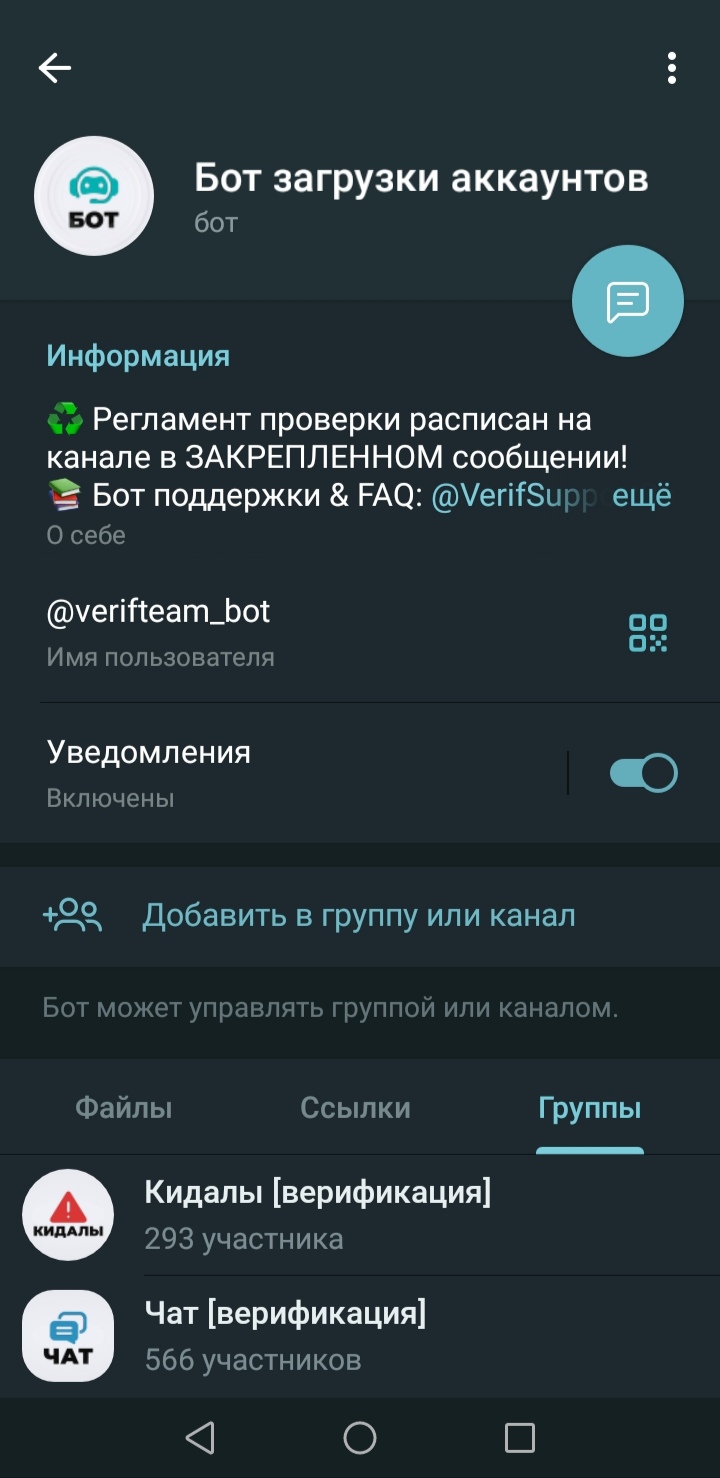This screenshot has height=1478, width=720.
Task: Toggle the Уведомления switch off
Action: coord(643,773)
